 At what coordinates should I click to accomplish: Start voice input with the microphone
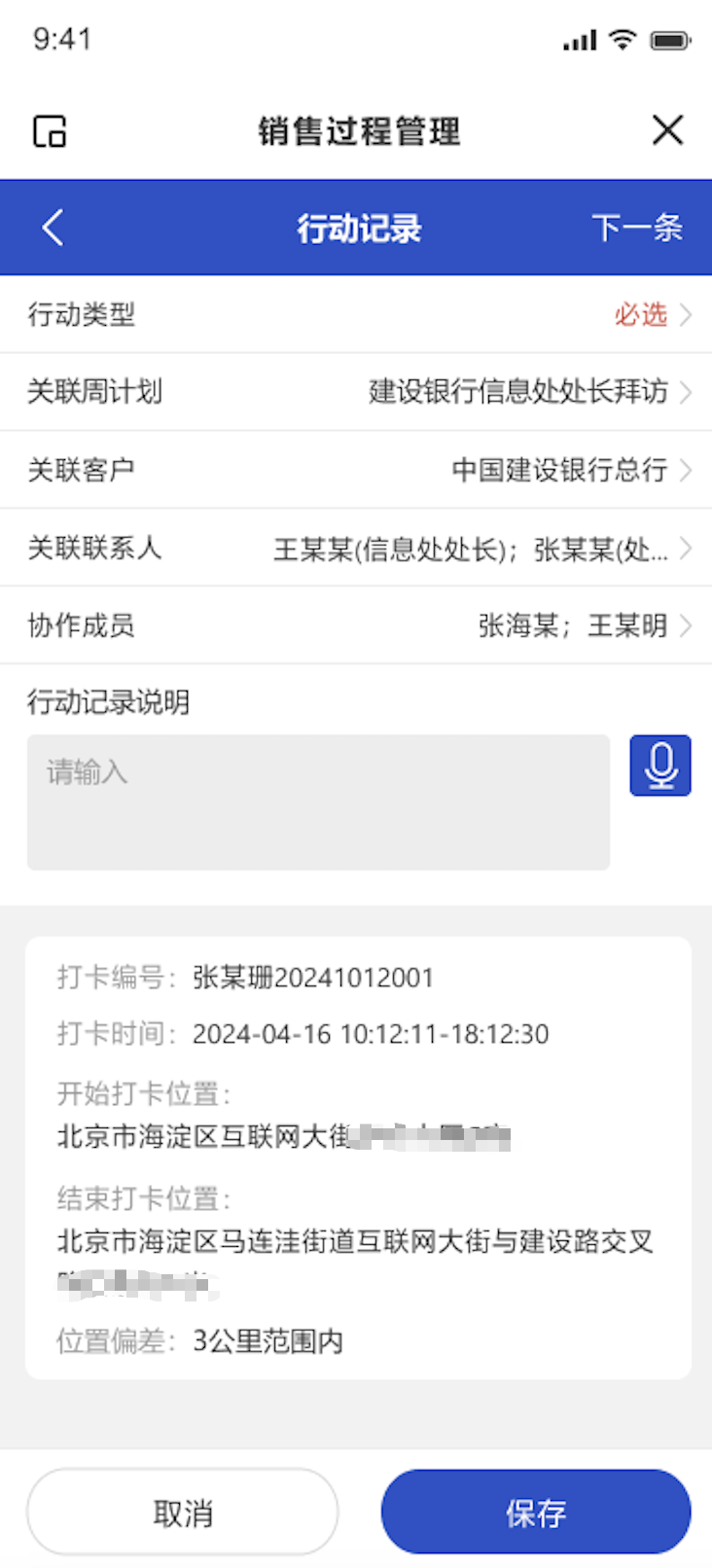tap(660, 766)
